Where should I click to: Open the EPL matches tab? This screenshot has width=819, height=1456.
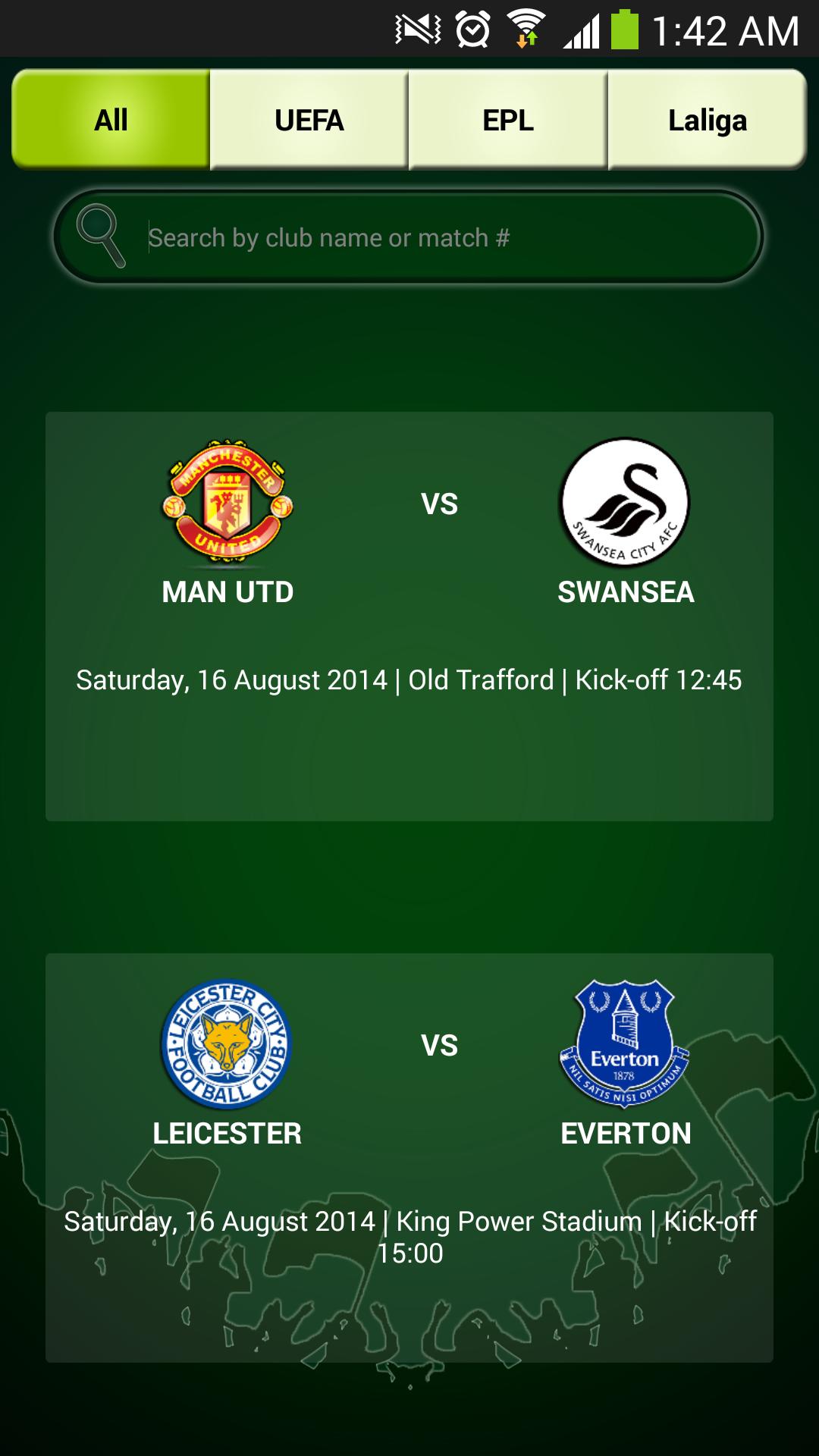[508, 118]
